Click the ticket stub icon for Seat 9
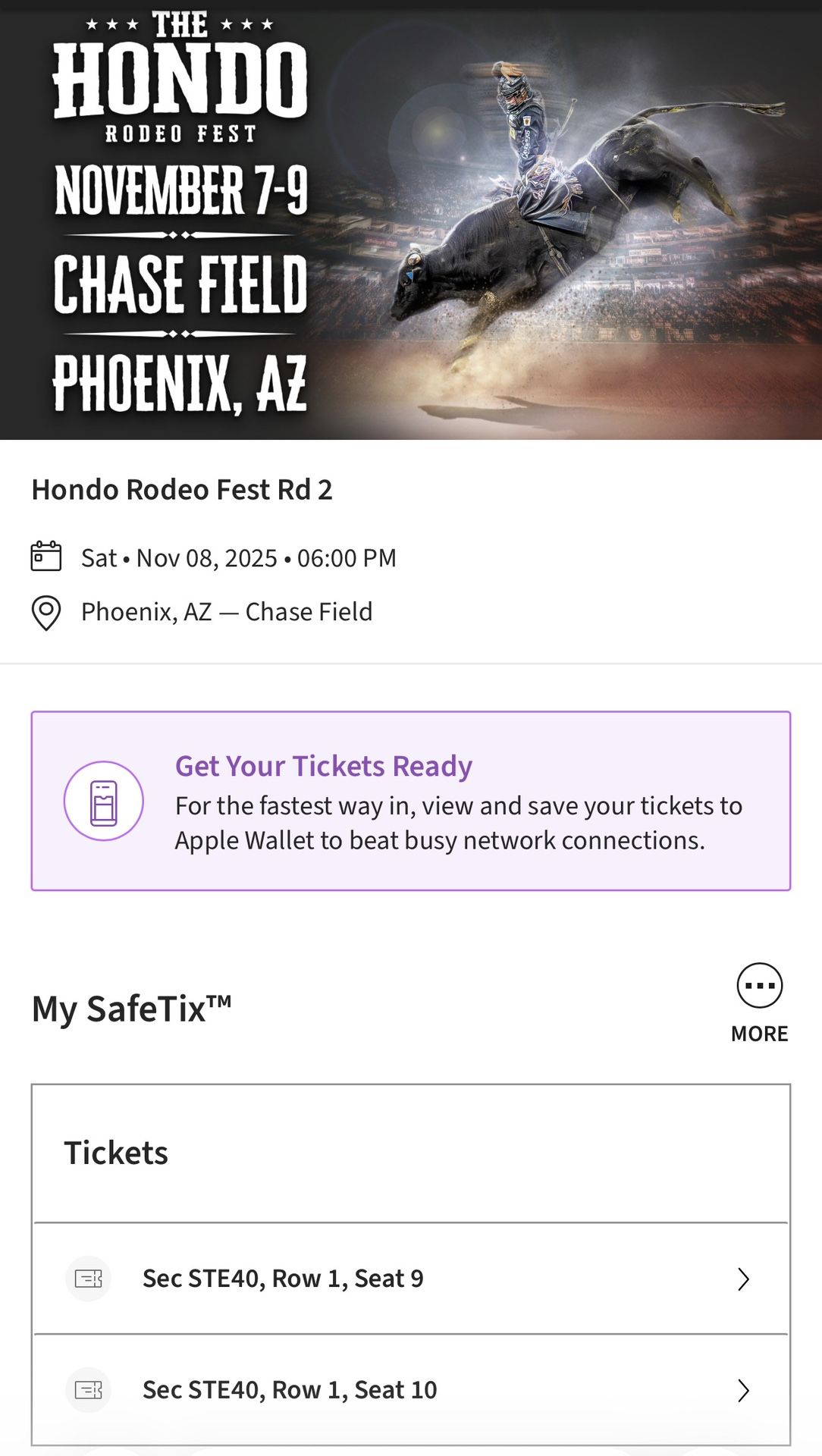The image size is (822, 1456). 89,1278
